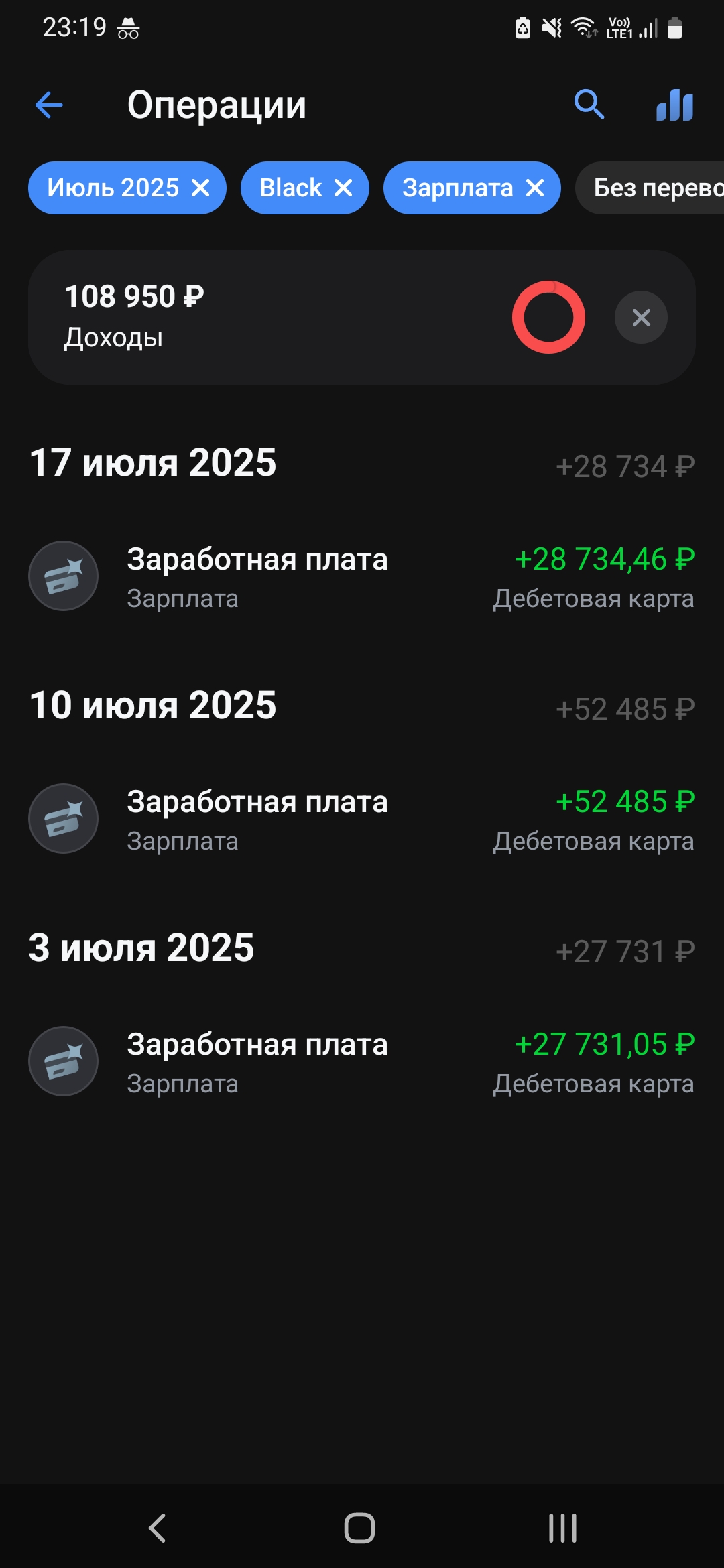This screenshot has height=1568, width=724.
Task: Tap the system home button
Action: coord(360,1528)
